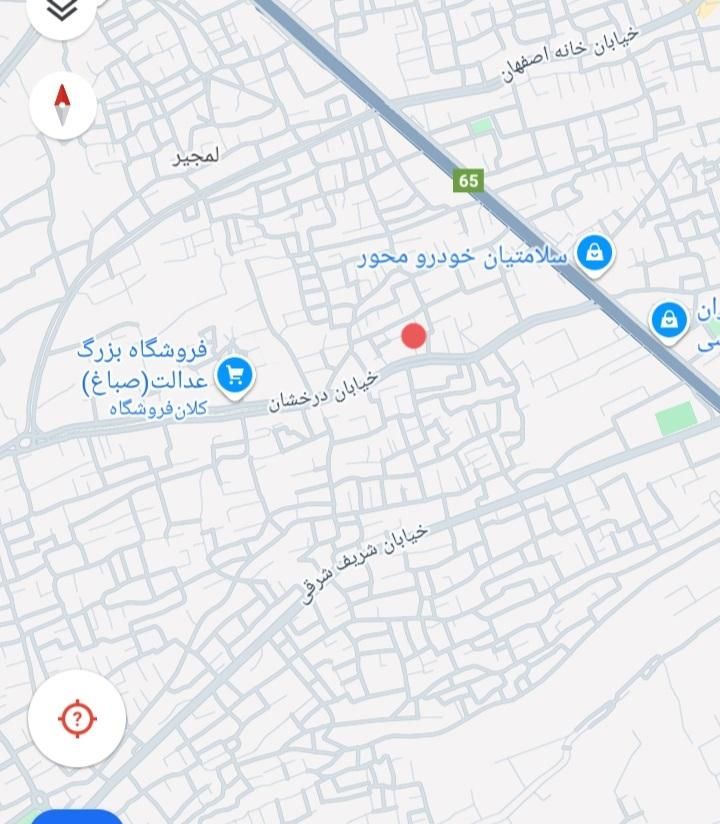
Task: Tap the compass to reset north
Action: (63, 105)
